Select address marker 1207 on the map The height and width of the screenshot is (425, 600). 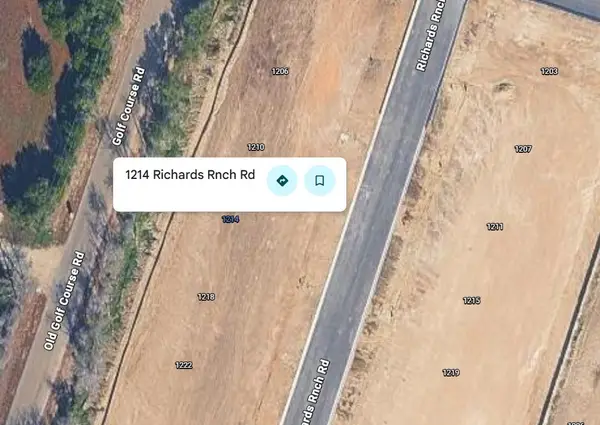coord(523,149)
